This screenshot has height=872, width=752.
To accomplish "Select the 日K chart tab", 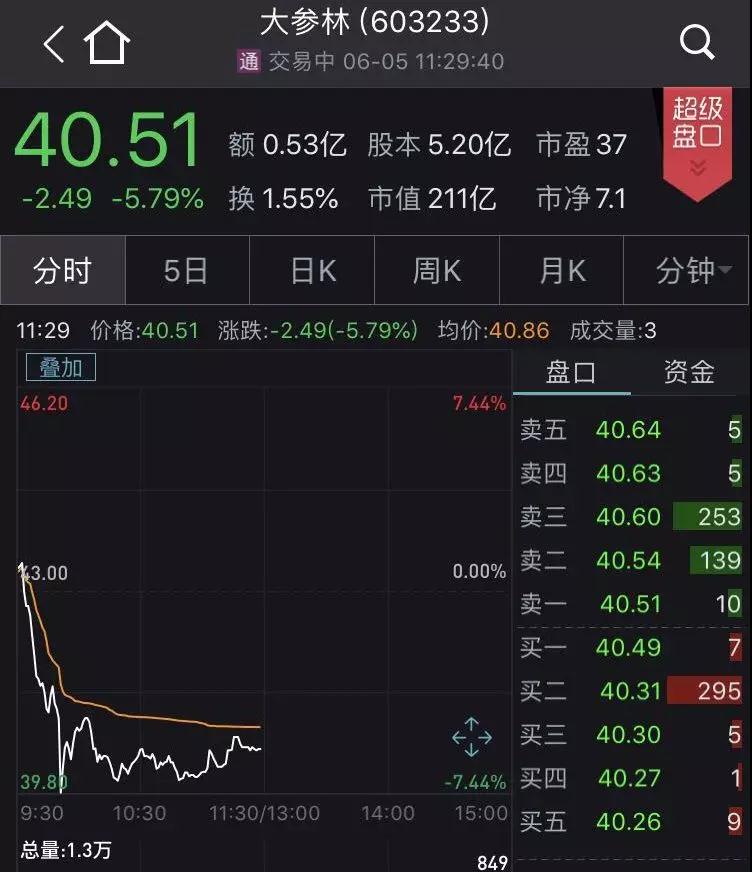I will (x=312, y=270).
